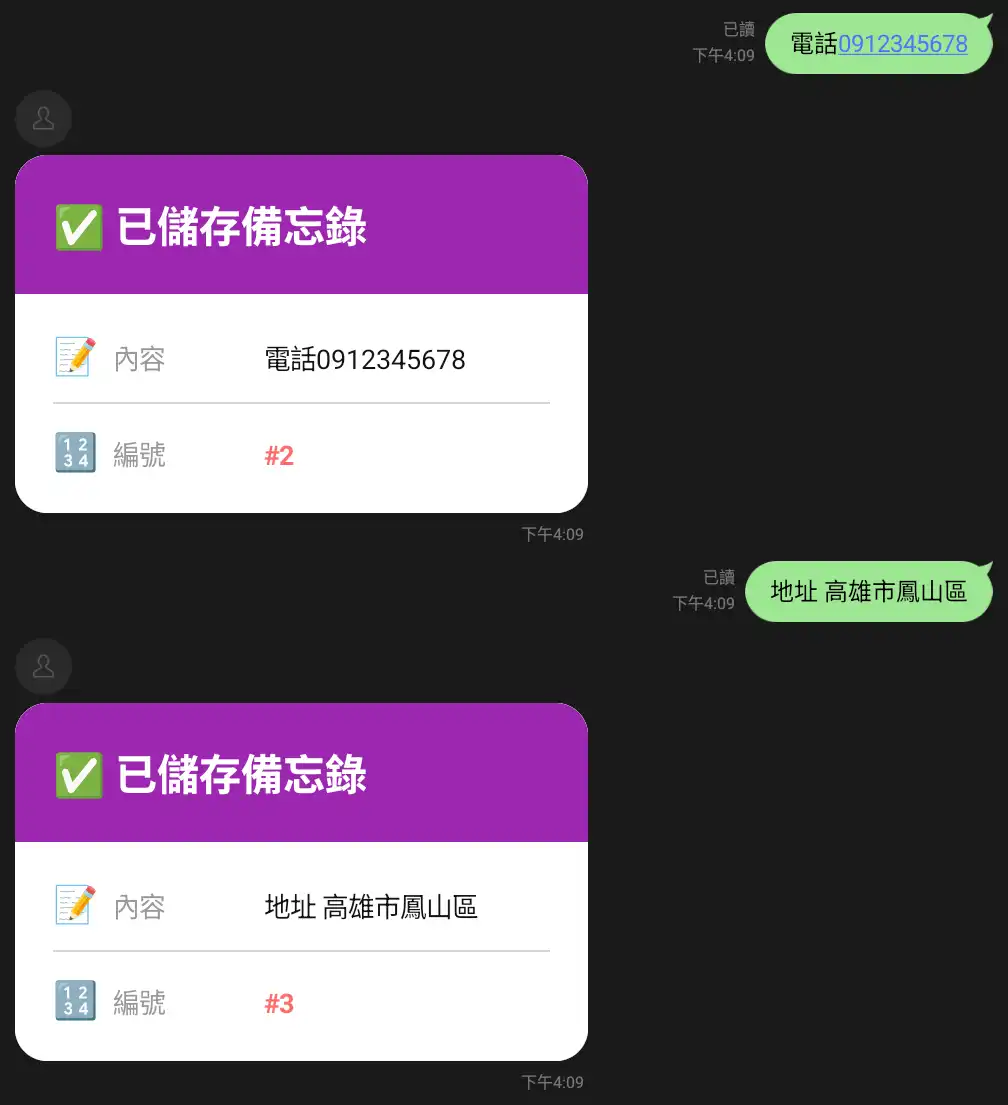Tap the phone number link 0912345678
1008x1105 pixels.
pyautogui.click(x=902, y=43)
